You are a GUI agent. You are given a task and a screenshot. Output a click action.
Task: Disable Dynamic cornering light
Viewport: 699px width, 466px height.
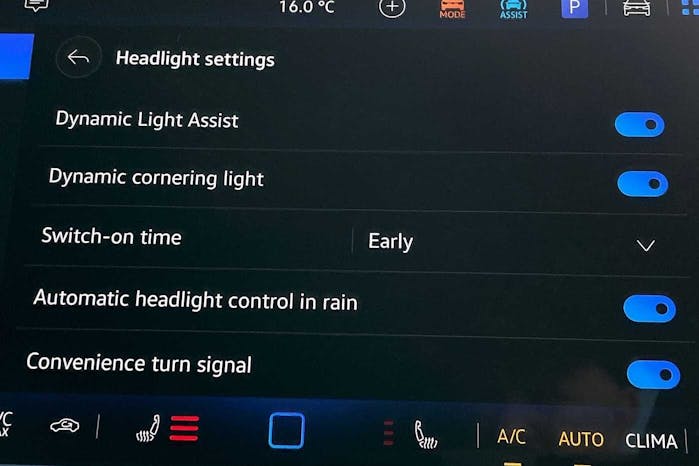[x=642, y=184]
